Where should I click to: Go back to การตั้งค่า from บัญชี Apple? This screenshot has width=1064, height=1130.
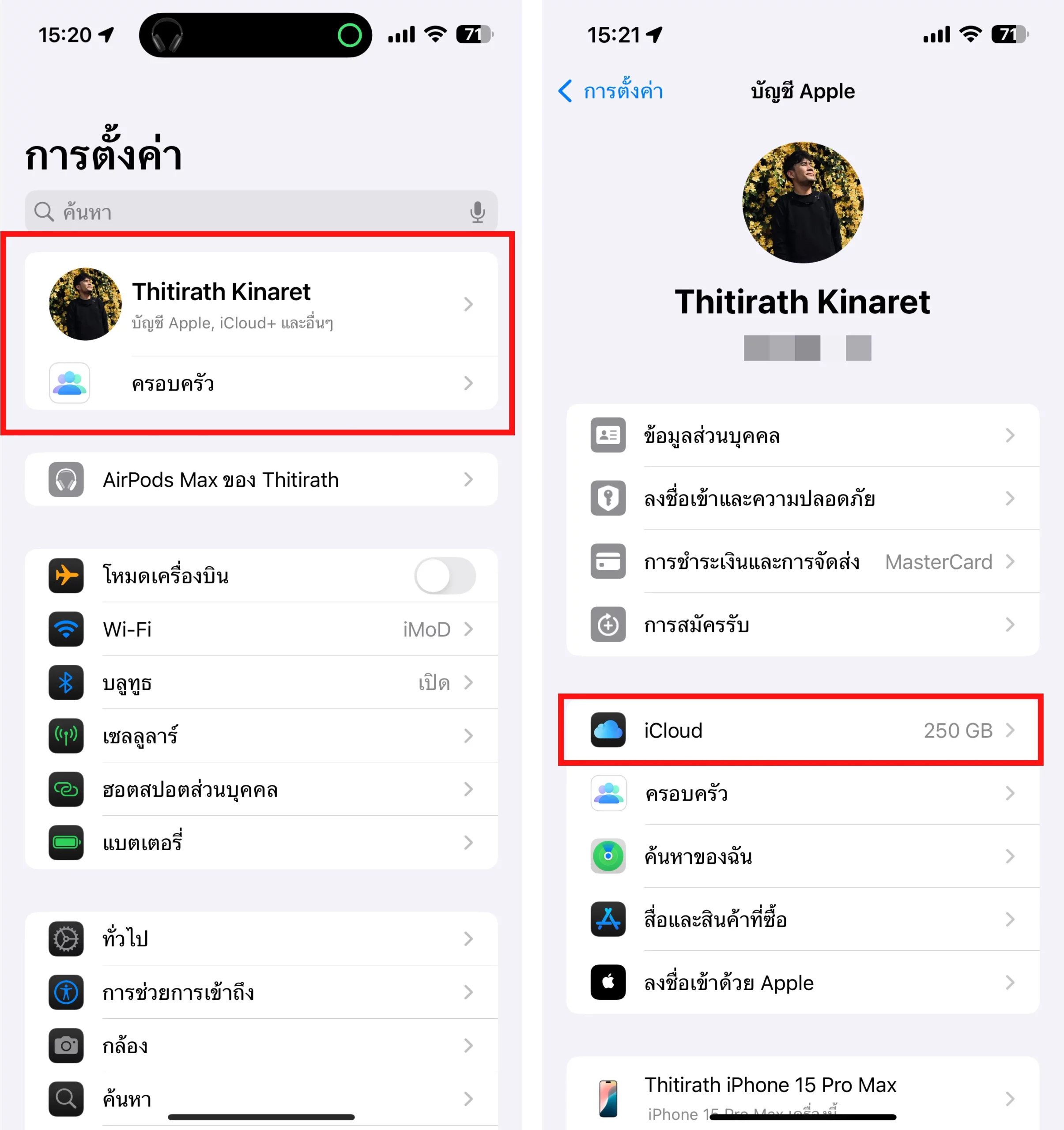(611, 91)
